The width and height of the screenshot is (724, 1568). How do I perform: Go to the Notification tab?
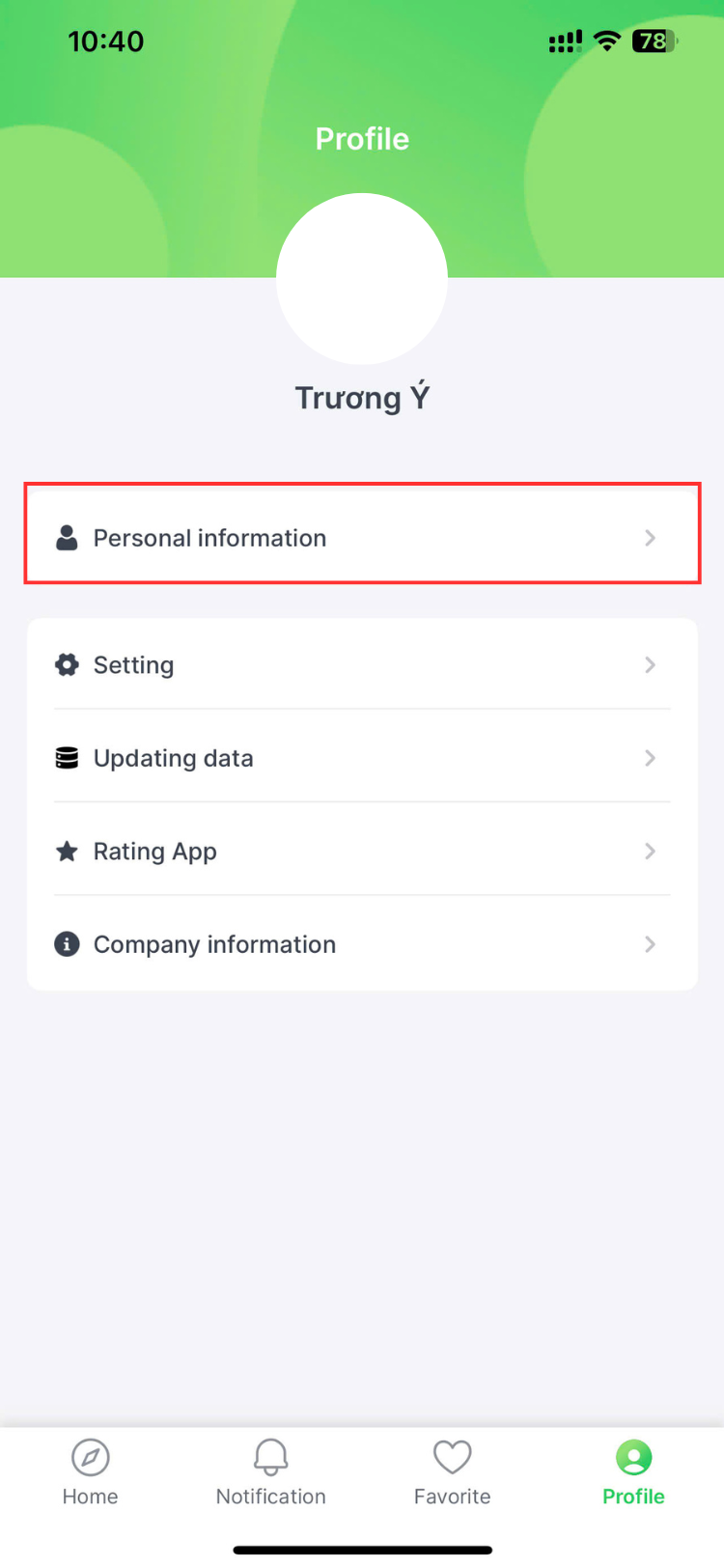271,1472
